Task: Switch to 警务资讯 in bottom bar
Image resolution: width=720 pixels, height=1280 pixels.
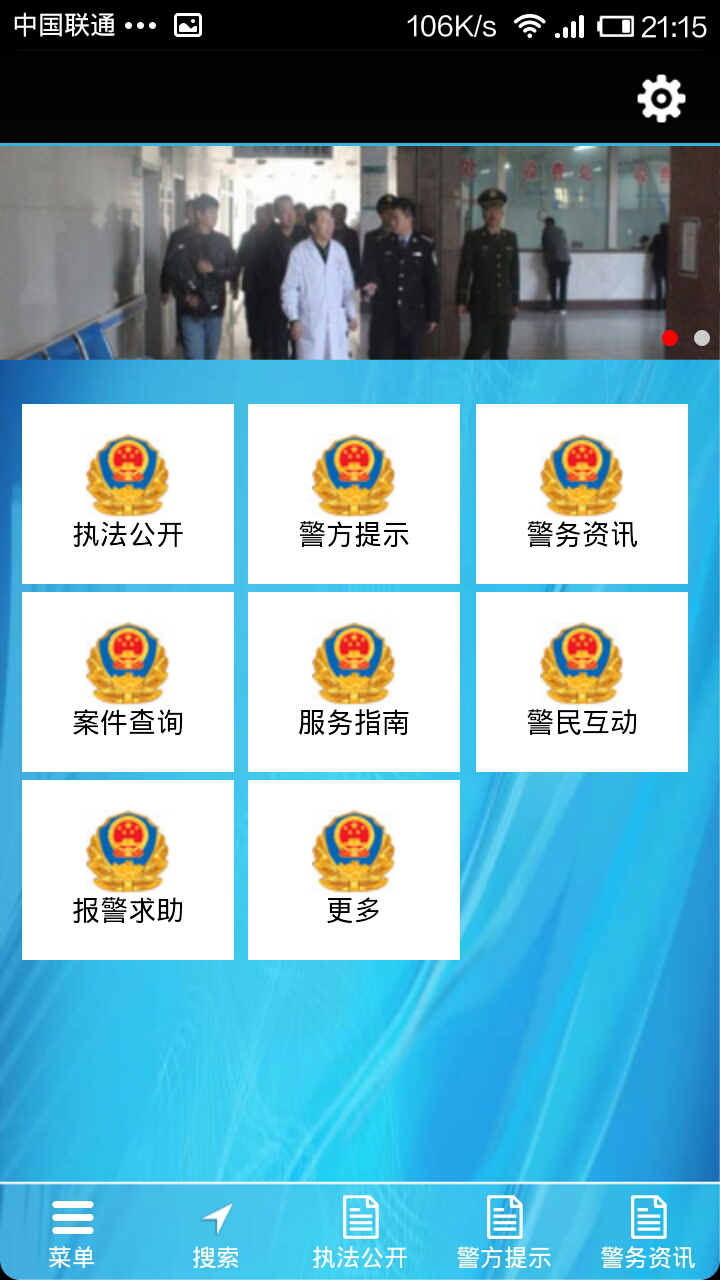Action: pos(648,1233)
